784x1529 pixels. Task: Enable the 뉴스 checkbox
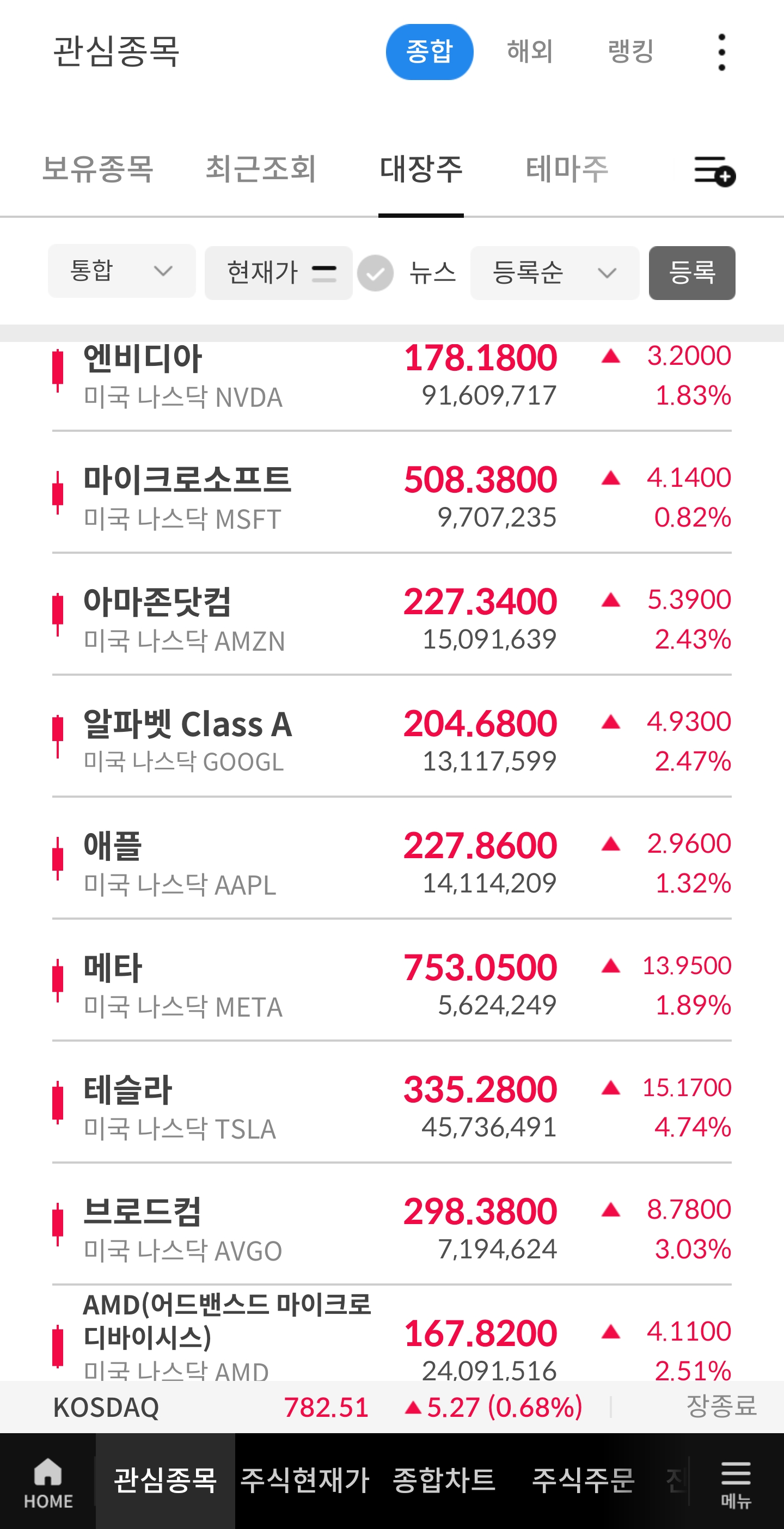click(375, 273)
